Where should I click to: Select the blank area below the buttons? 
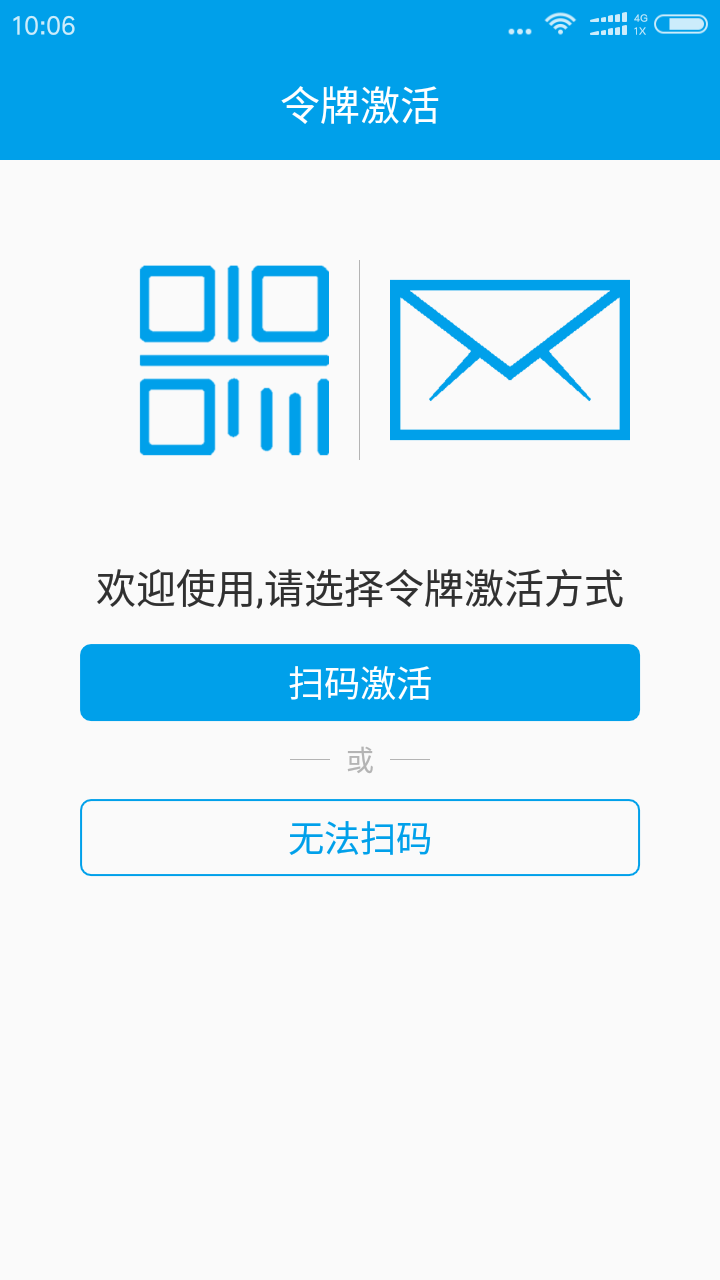[360, 1050]
